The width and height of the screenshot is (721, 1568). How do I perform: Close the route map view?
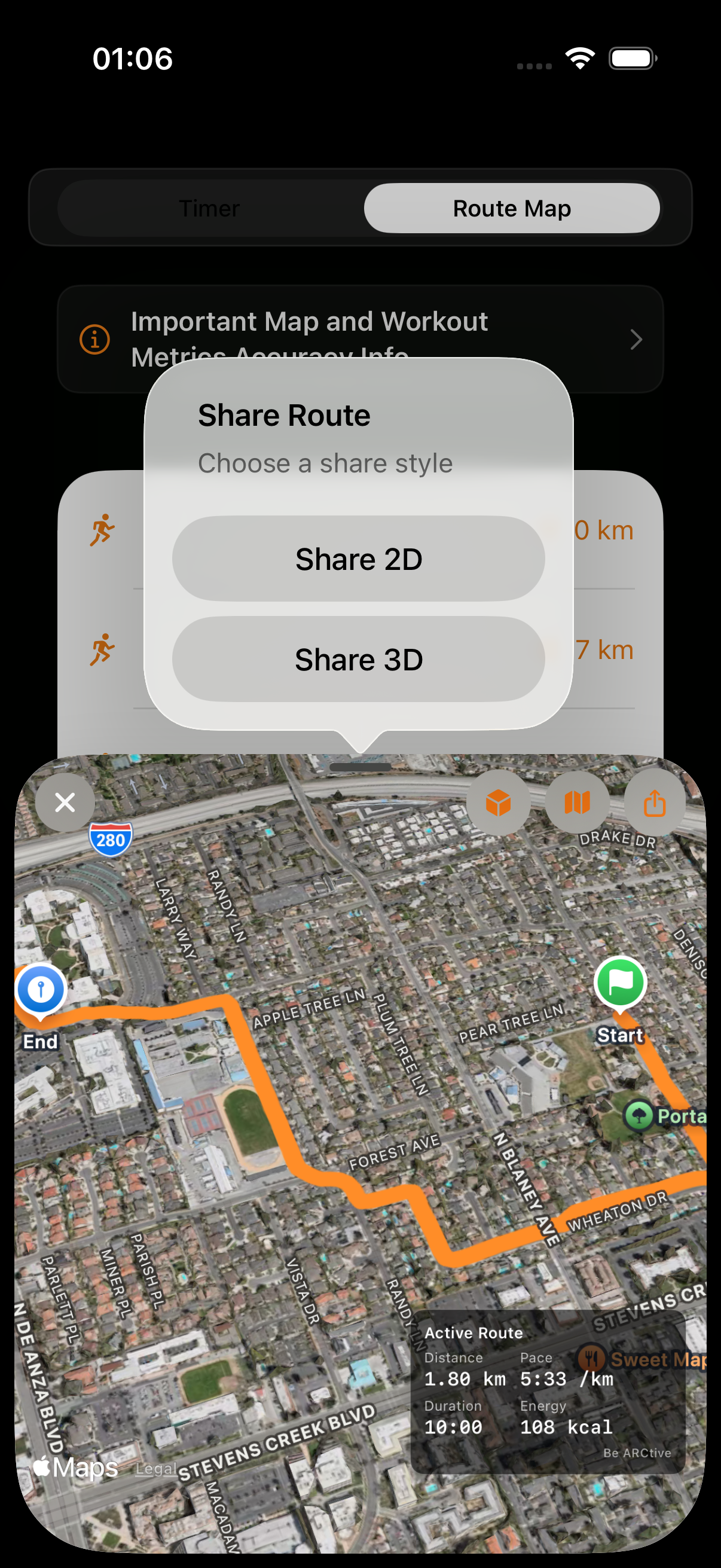(65, 803)
